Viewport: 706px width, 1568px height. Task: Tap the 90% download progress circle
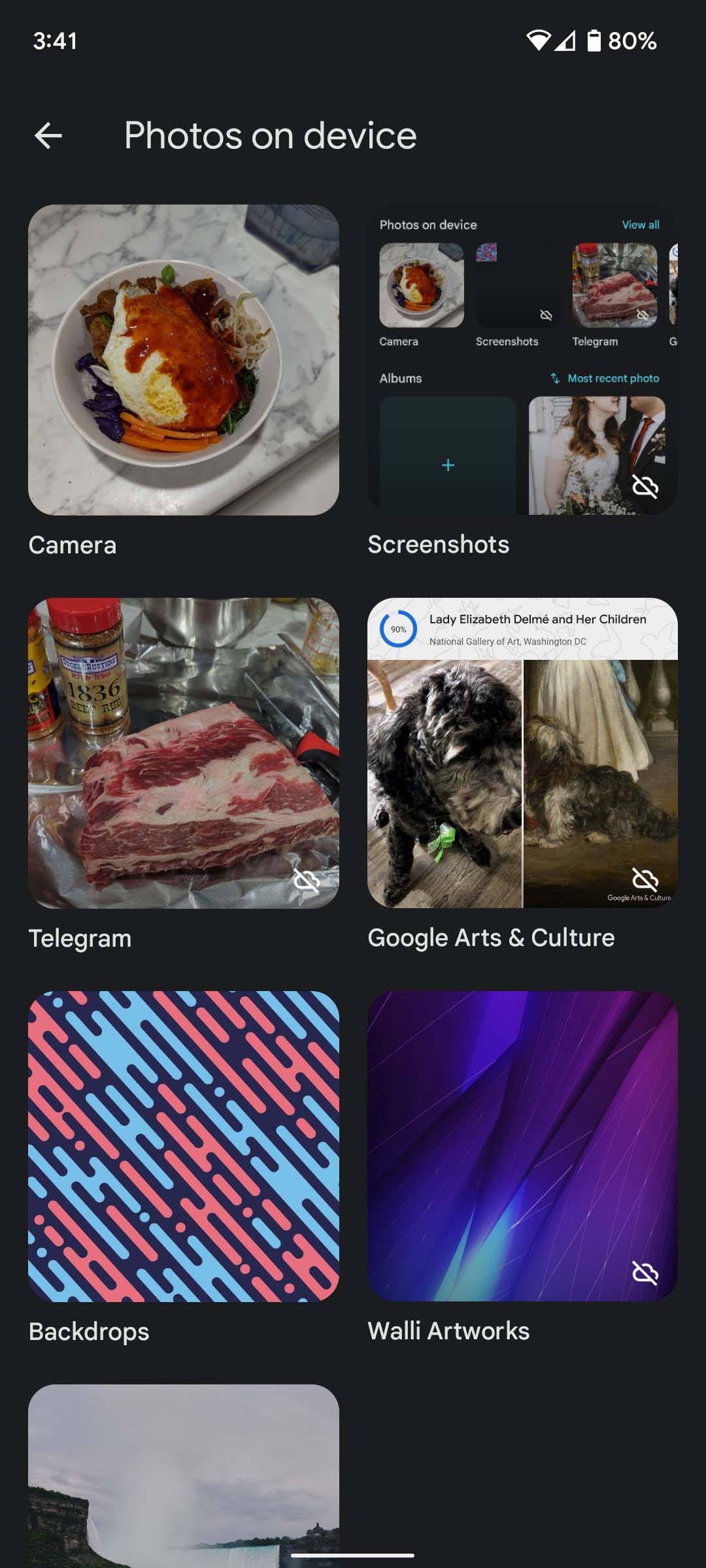(x=397, y=628)
